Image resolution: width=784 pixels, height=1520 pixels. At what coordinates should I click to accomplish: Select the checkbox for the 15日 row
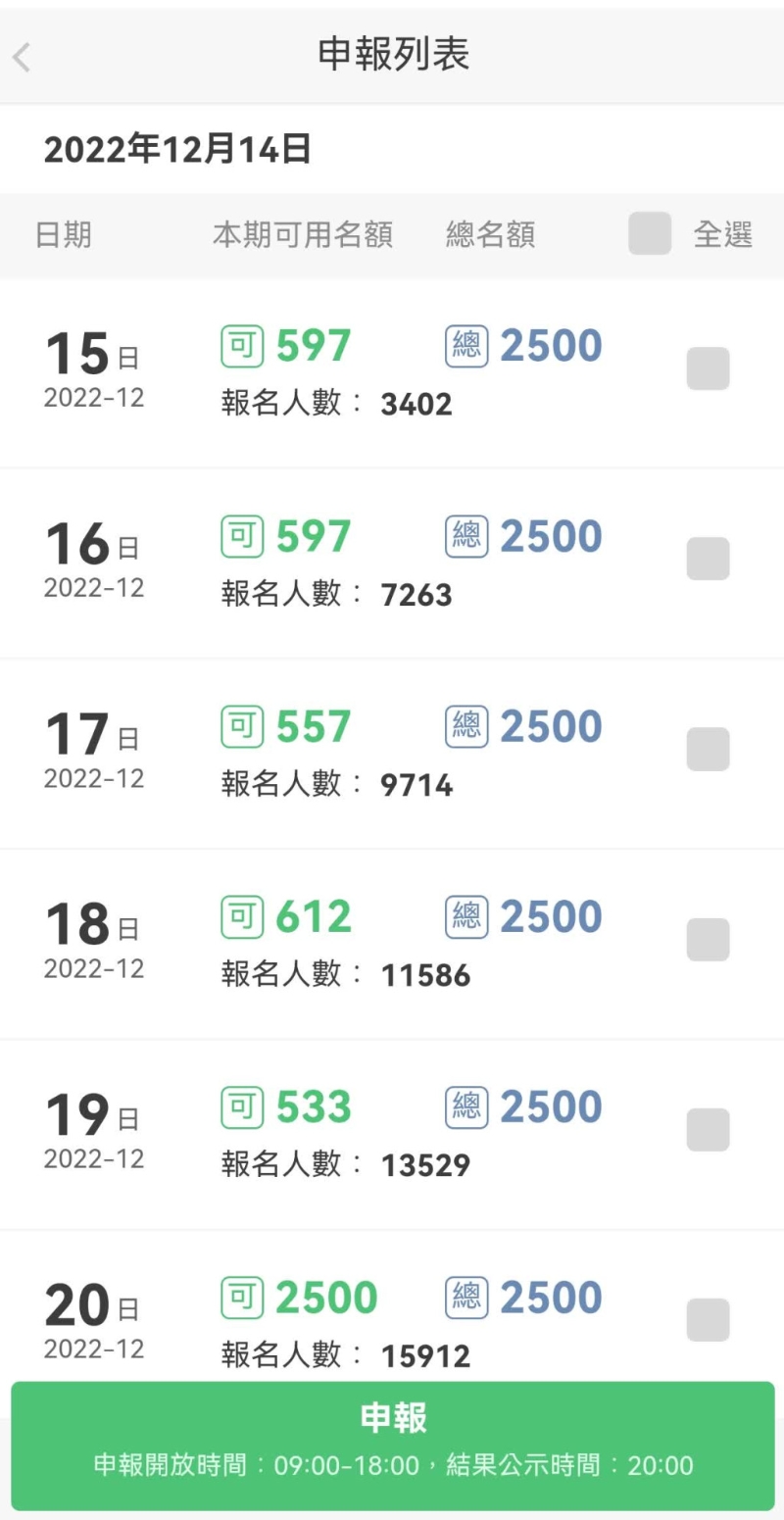708,368
